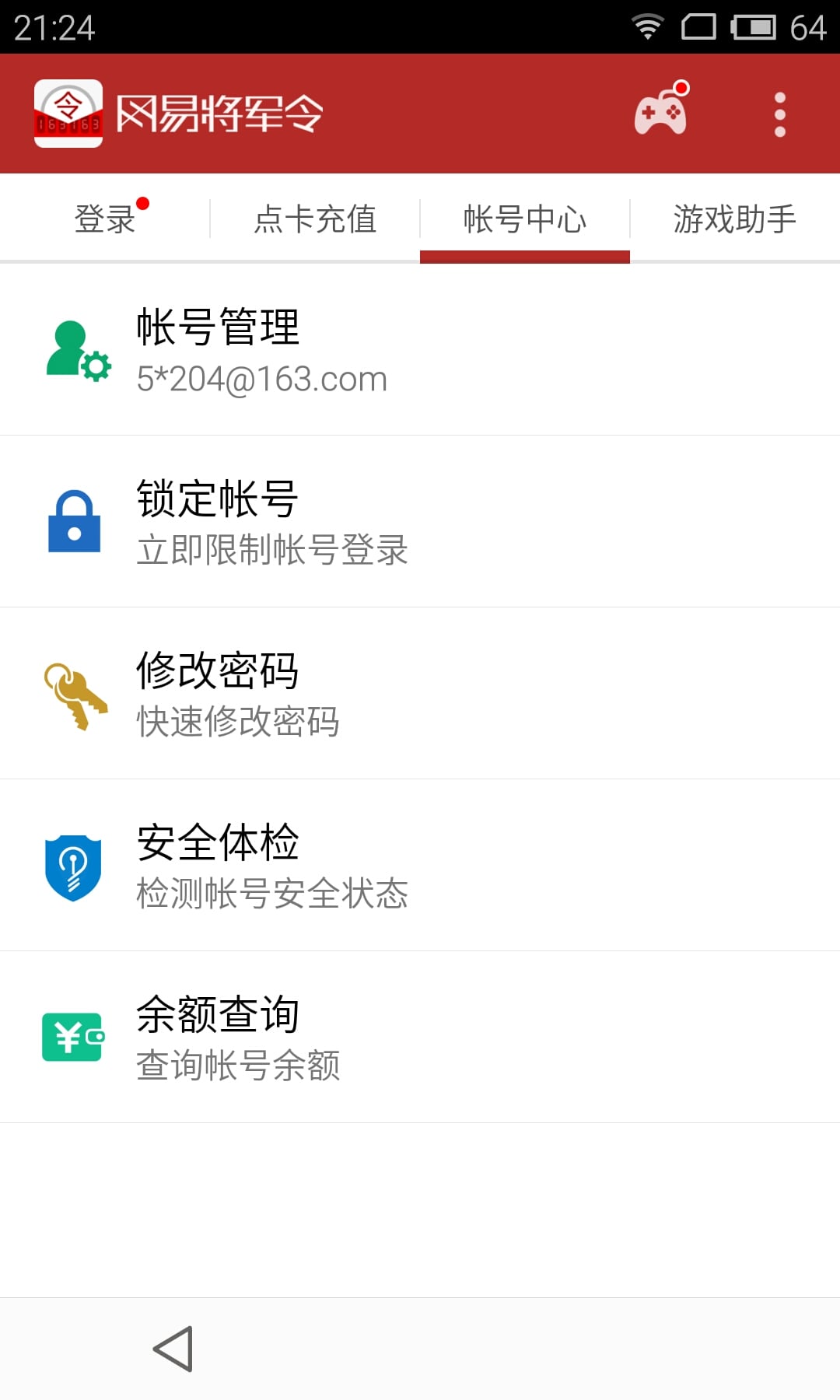840x1400 pixels.
Task: Switch to the 登录 tab
Action: [x=105, y=219]
